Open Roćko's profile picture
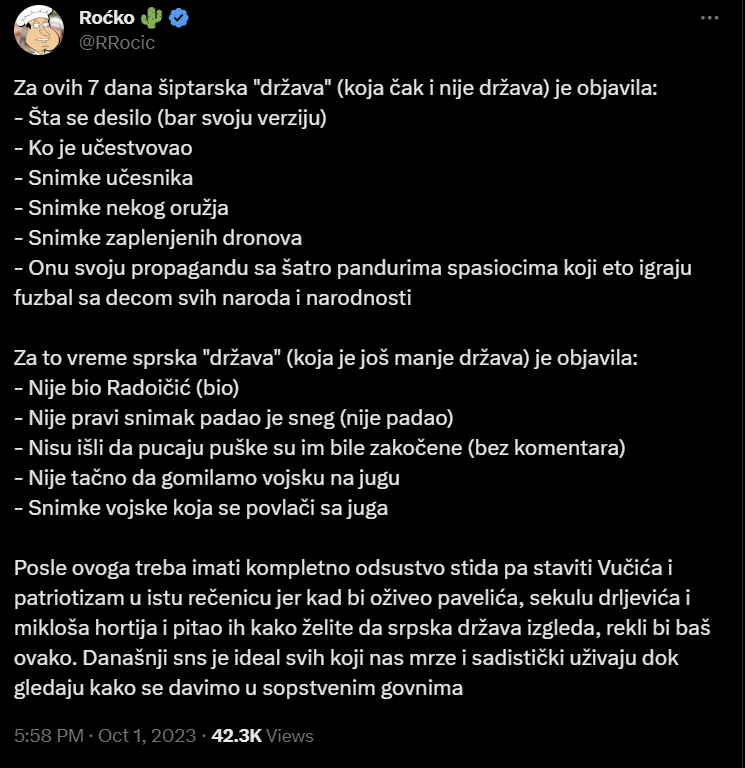This screenshot has height=768, width=745. point(39,31)
